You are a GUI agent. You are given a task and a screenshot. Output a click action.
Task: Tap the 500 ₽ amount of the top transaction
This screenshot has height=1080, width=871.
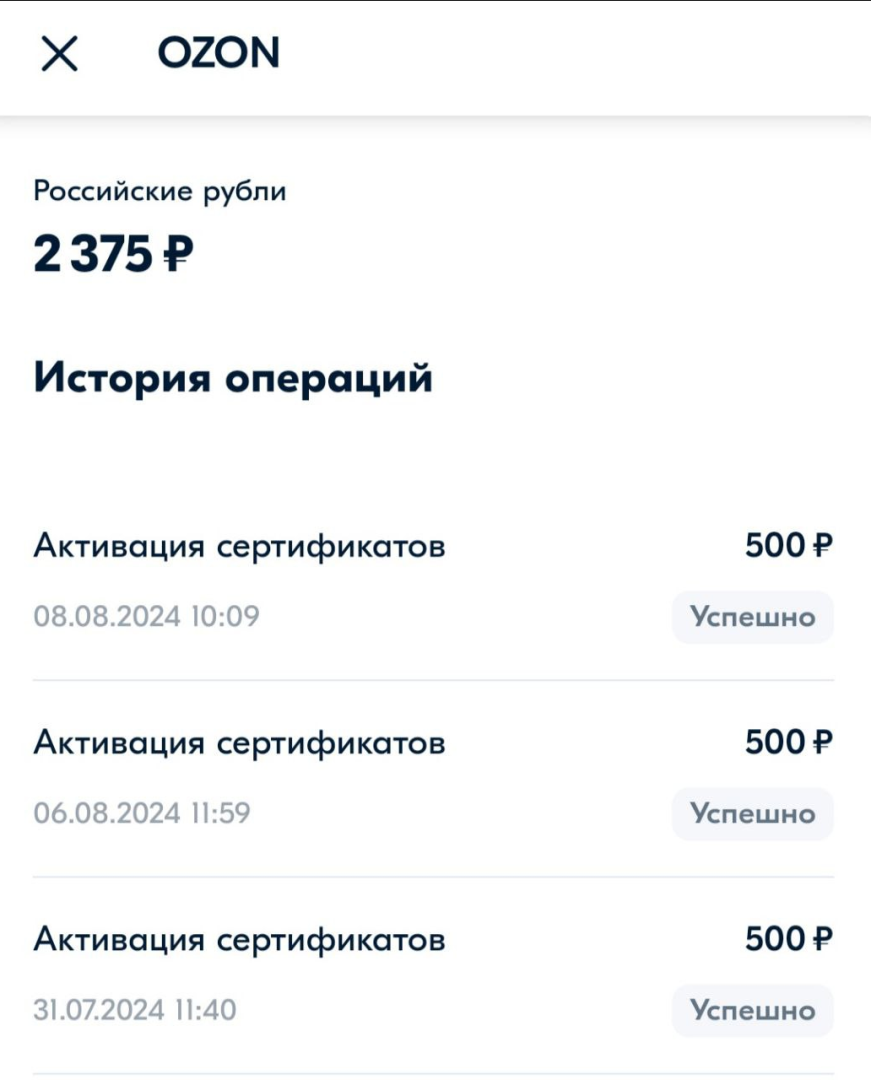tap(787, 543)
